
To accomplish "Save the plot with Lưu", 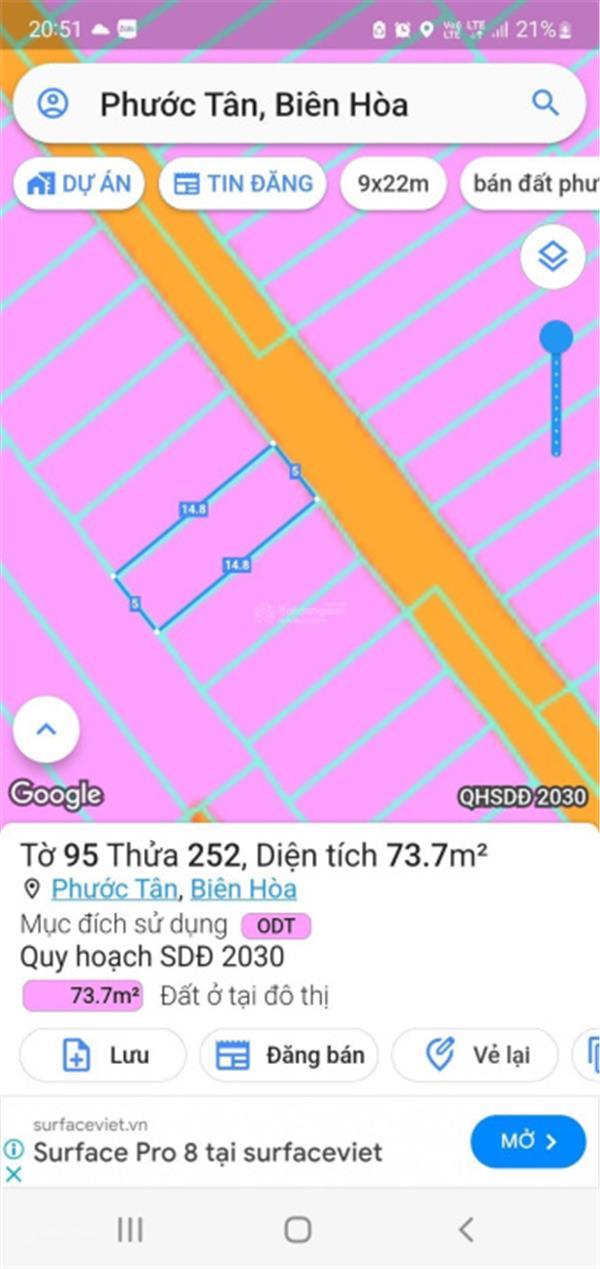I will 103,1055.
